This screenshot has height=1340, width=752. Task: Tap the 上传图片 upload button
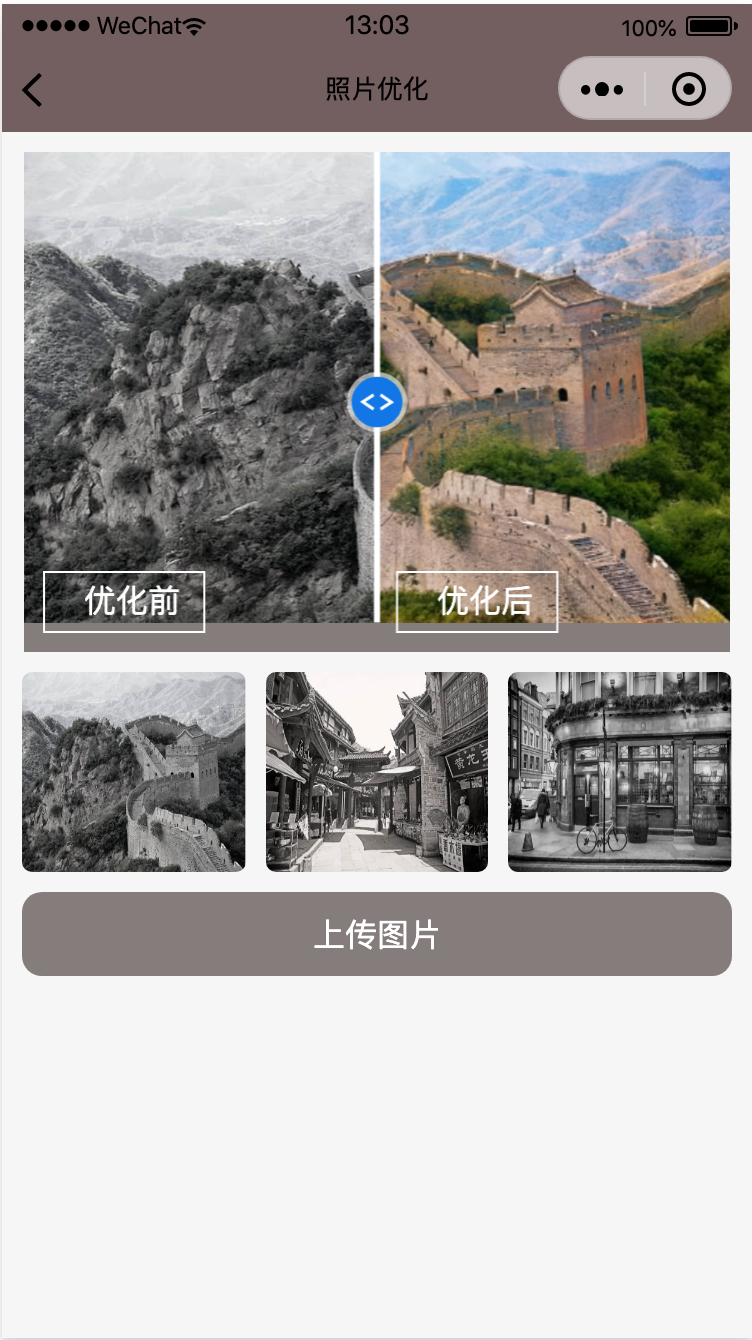[377, 934]
